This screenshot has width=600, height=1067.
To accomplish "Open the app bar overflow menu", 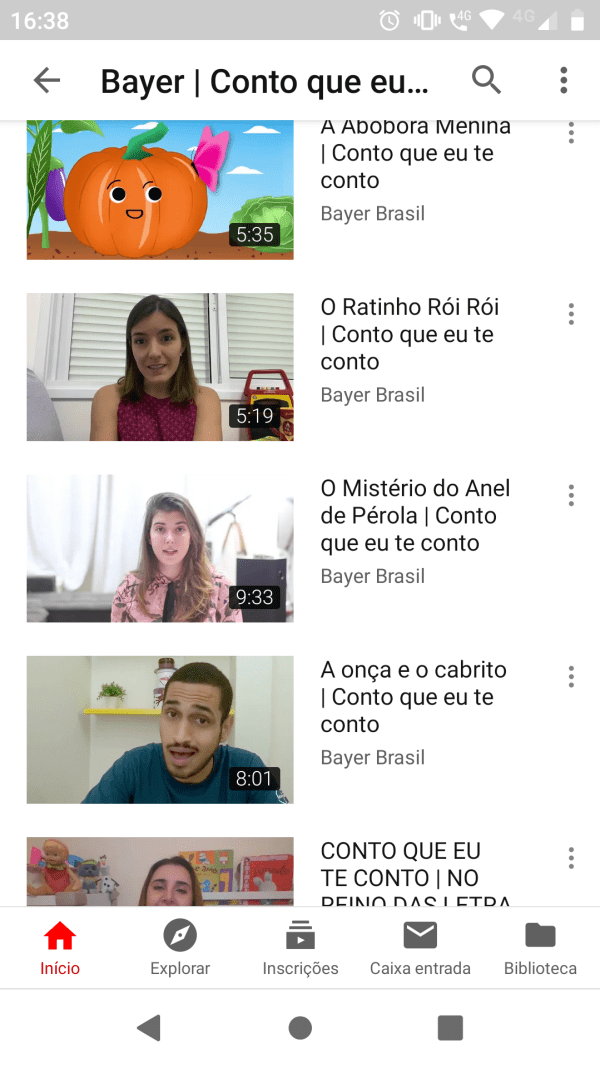I will point(564,80).
